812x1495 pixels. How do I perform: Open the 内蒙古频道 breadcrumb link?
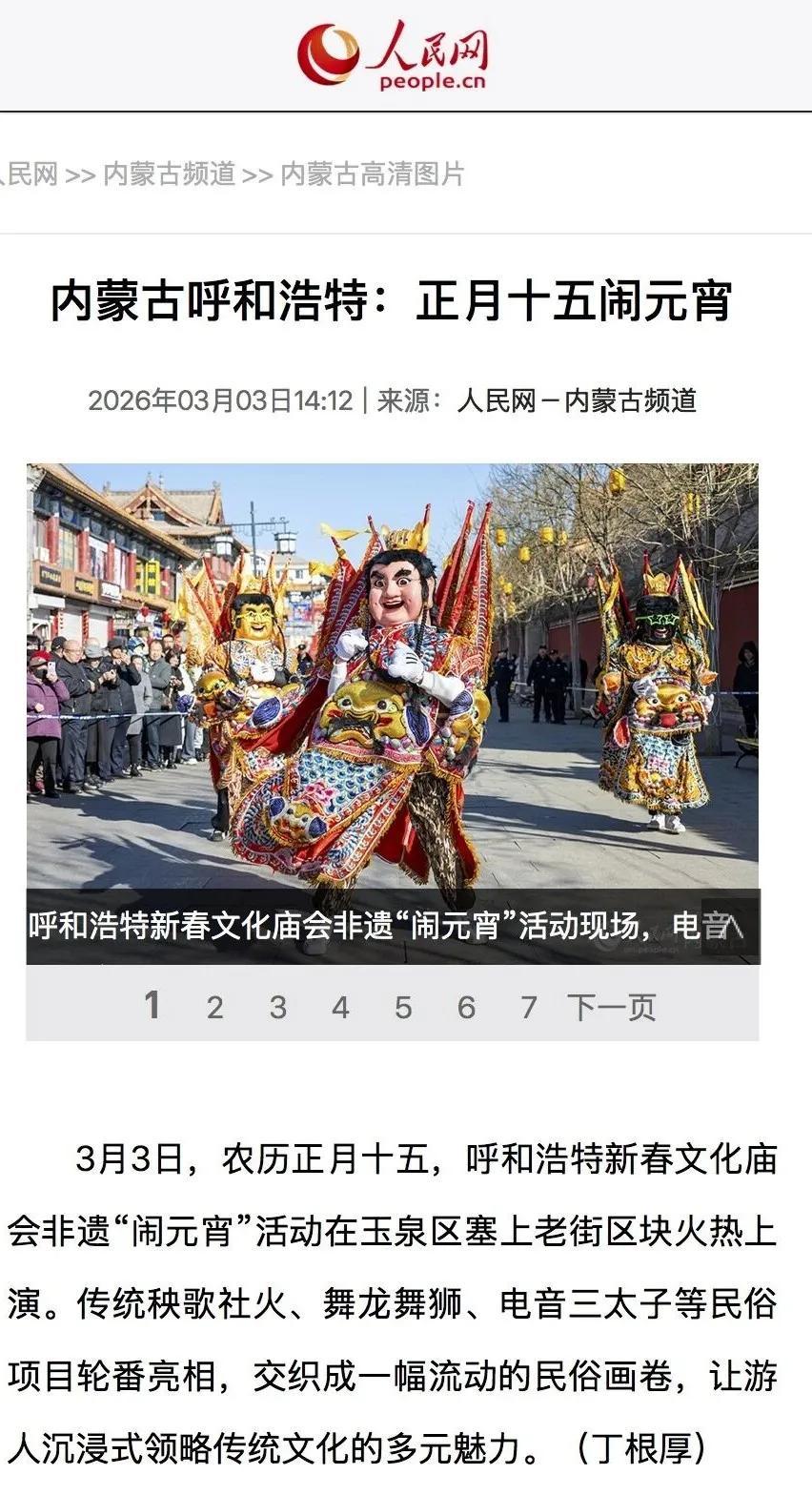tap(169, 174)
